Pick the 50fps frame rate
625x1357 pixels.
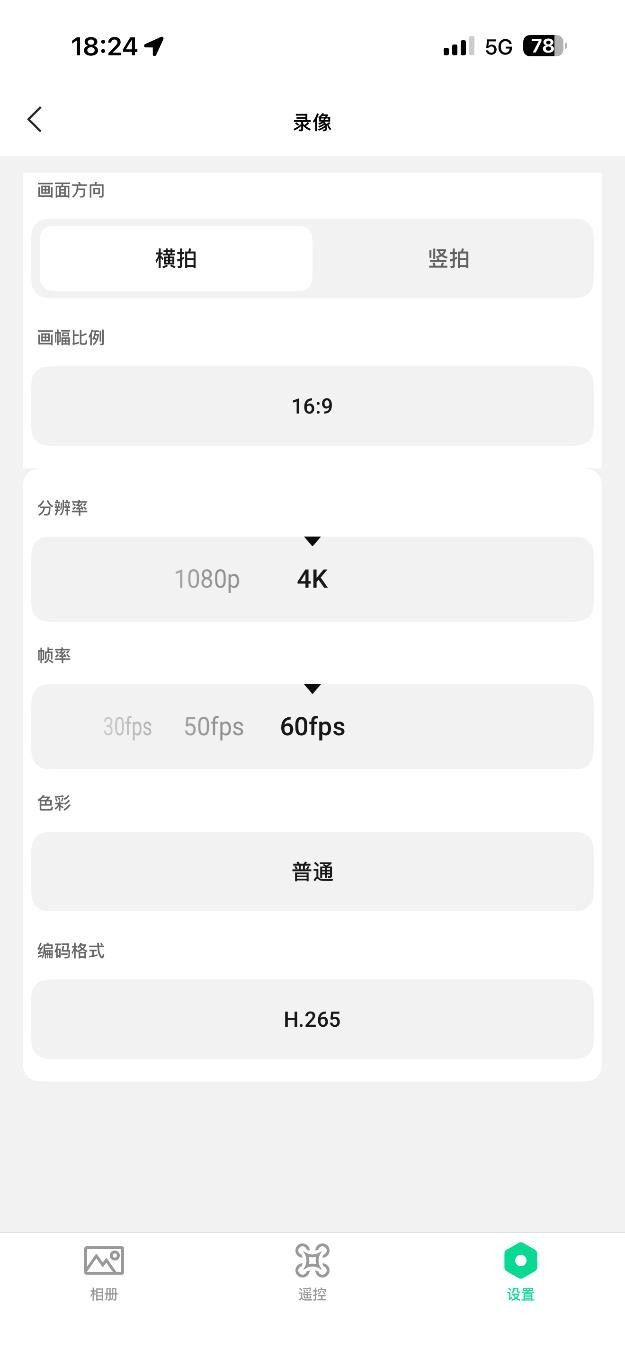pos(214,727)
